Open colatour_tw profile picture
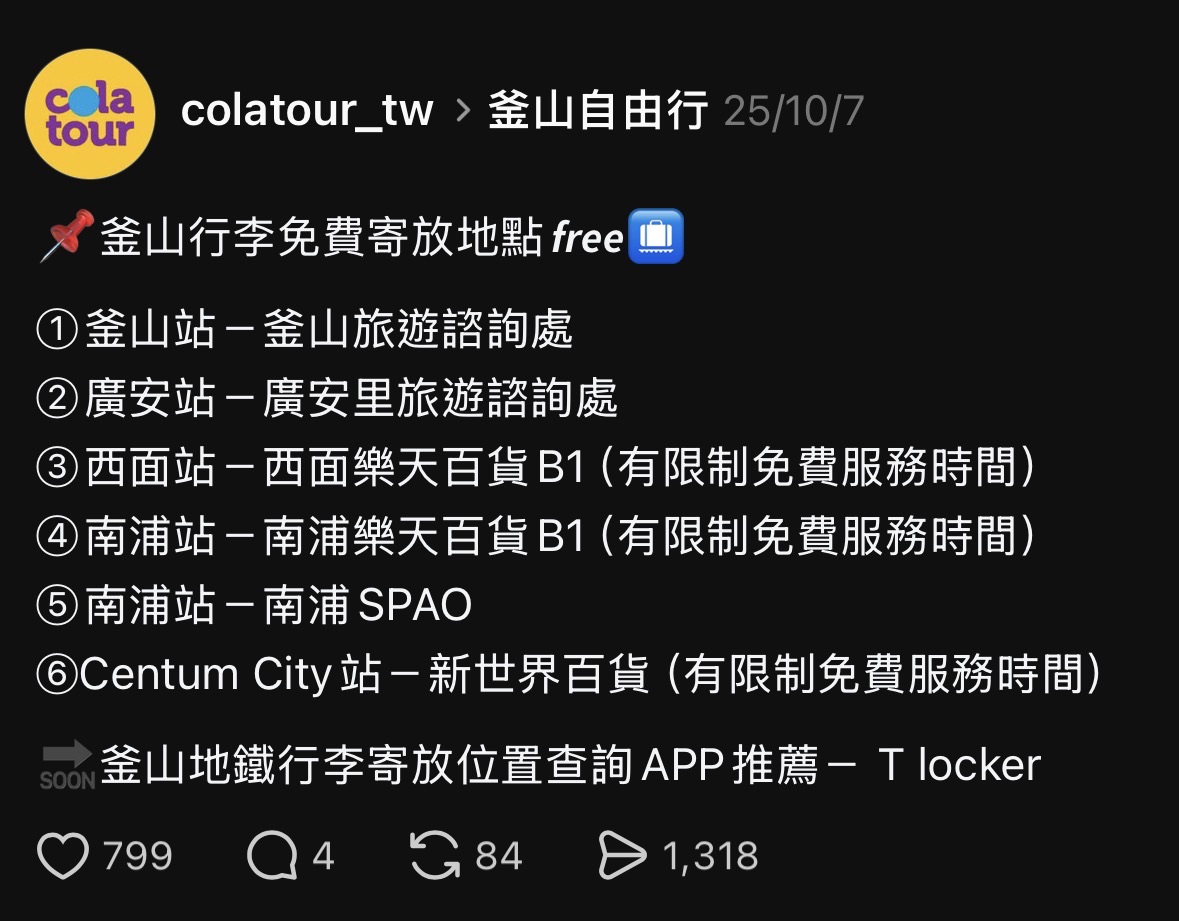Viewport: 1179px width, 921px height. click(x=90, y=114)
